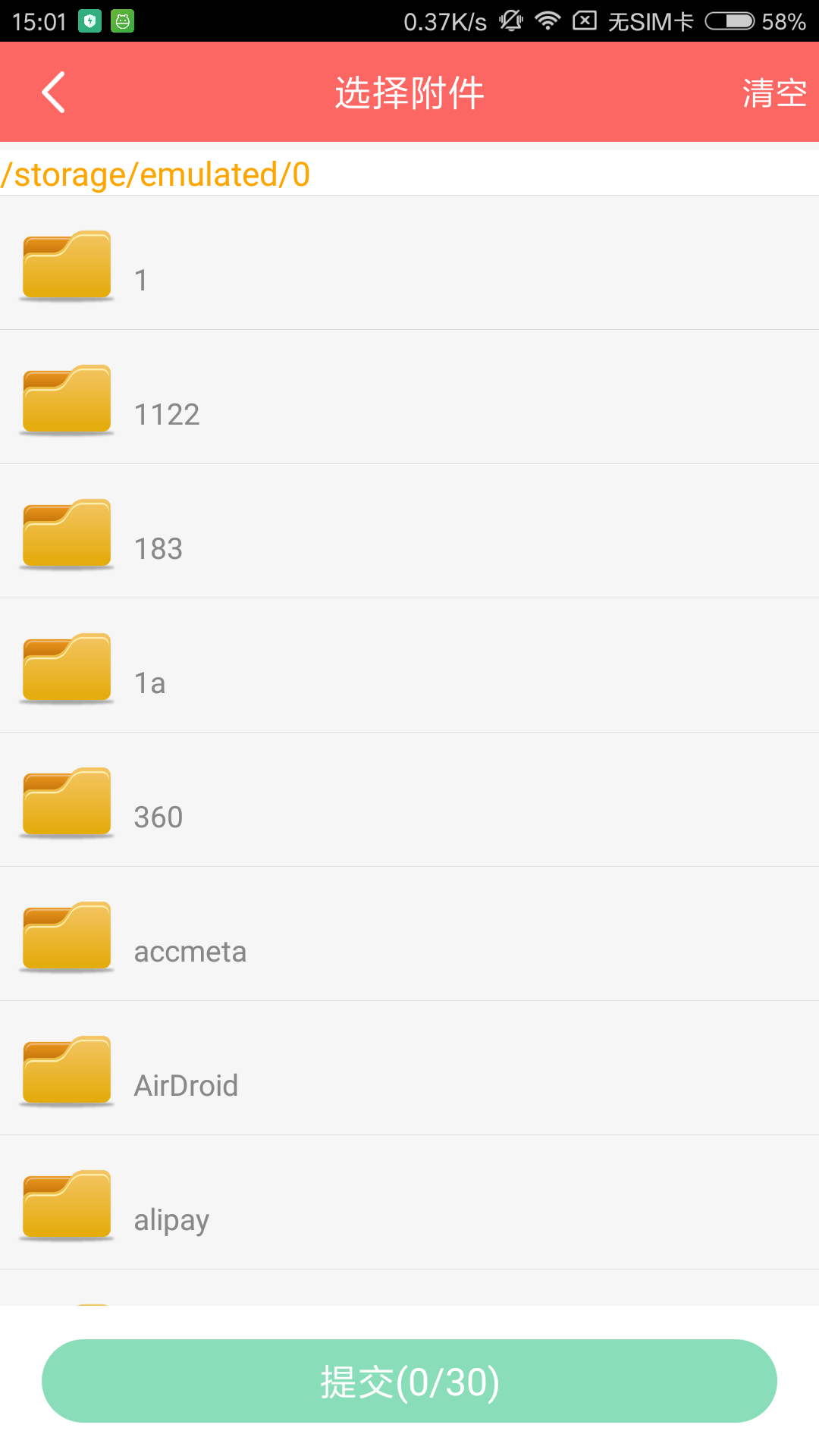Submit attachments with 提交(0/30) button
The height and width of the screenshot is (1456, 819).
(409, 1381)
